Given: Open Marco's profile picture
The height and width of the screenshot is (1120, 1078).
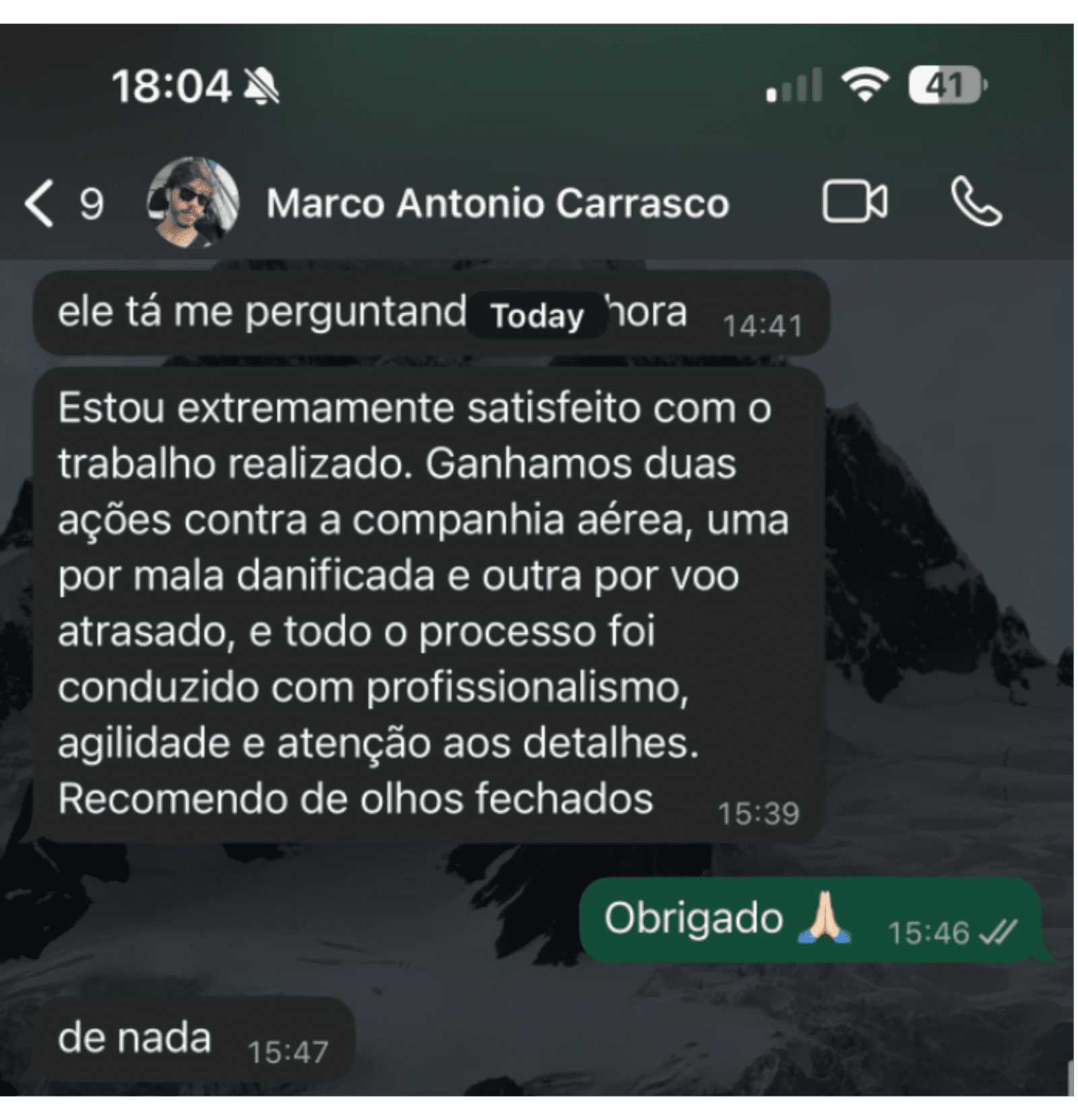Looking at the screenshot, I should (193, 202).
